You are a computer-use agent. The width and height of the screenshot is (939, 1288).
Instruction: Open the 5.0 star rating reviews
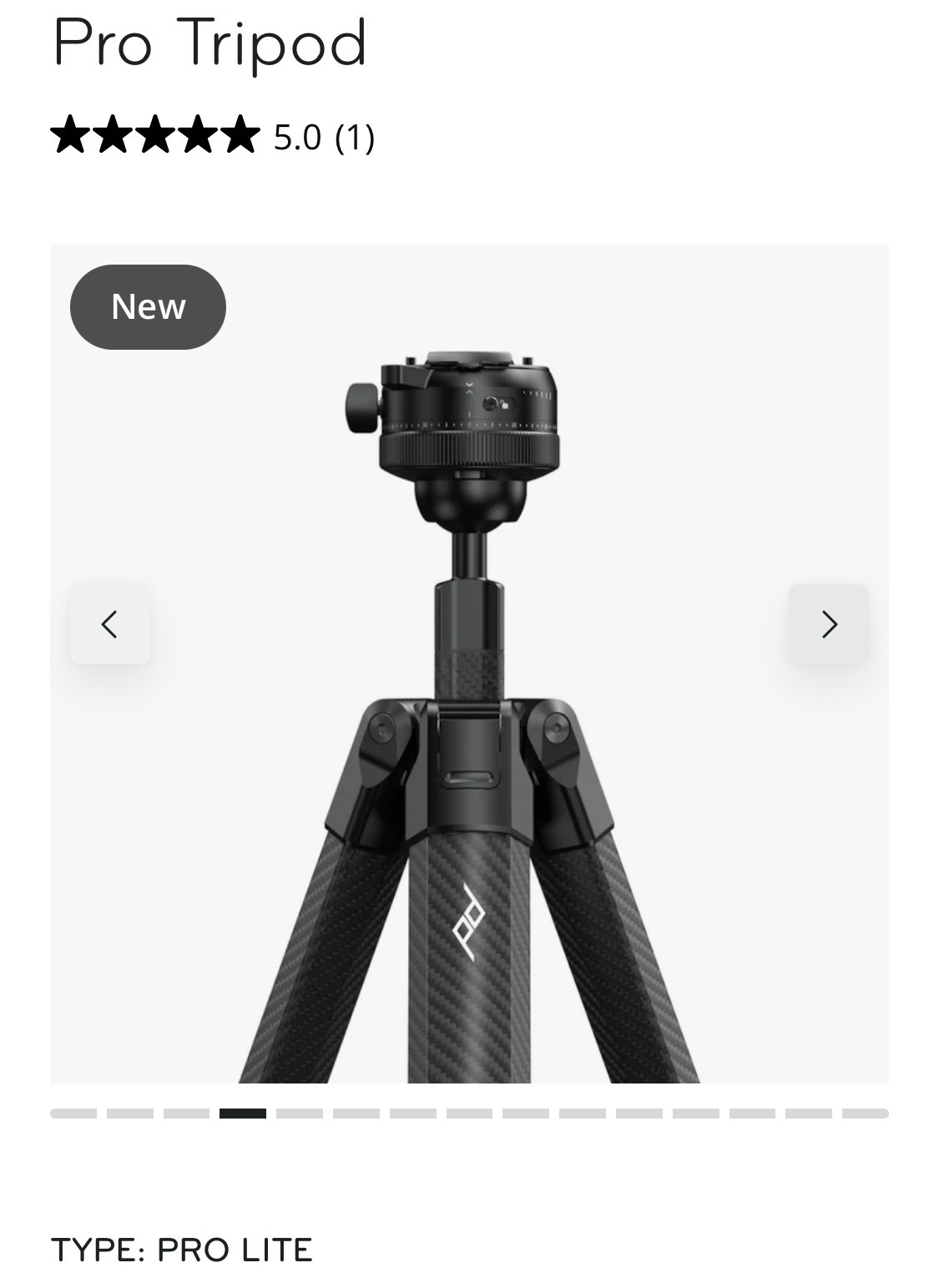213,136
